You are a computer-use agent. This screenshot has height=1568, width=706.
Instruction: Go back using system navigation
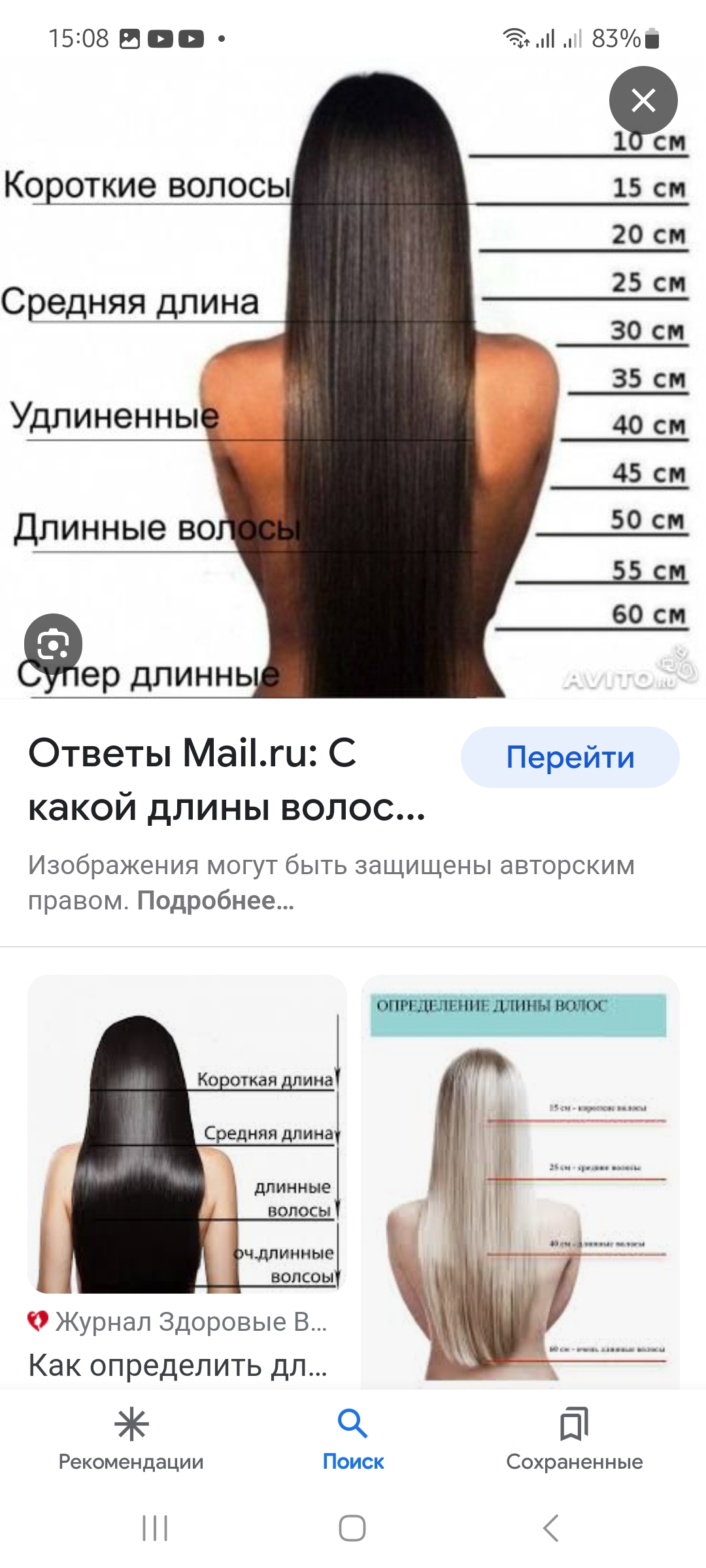[x=551, y=1528]
